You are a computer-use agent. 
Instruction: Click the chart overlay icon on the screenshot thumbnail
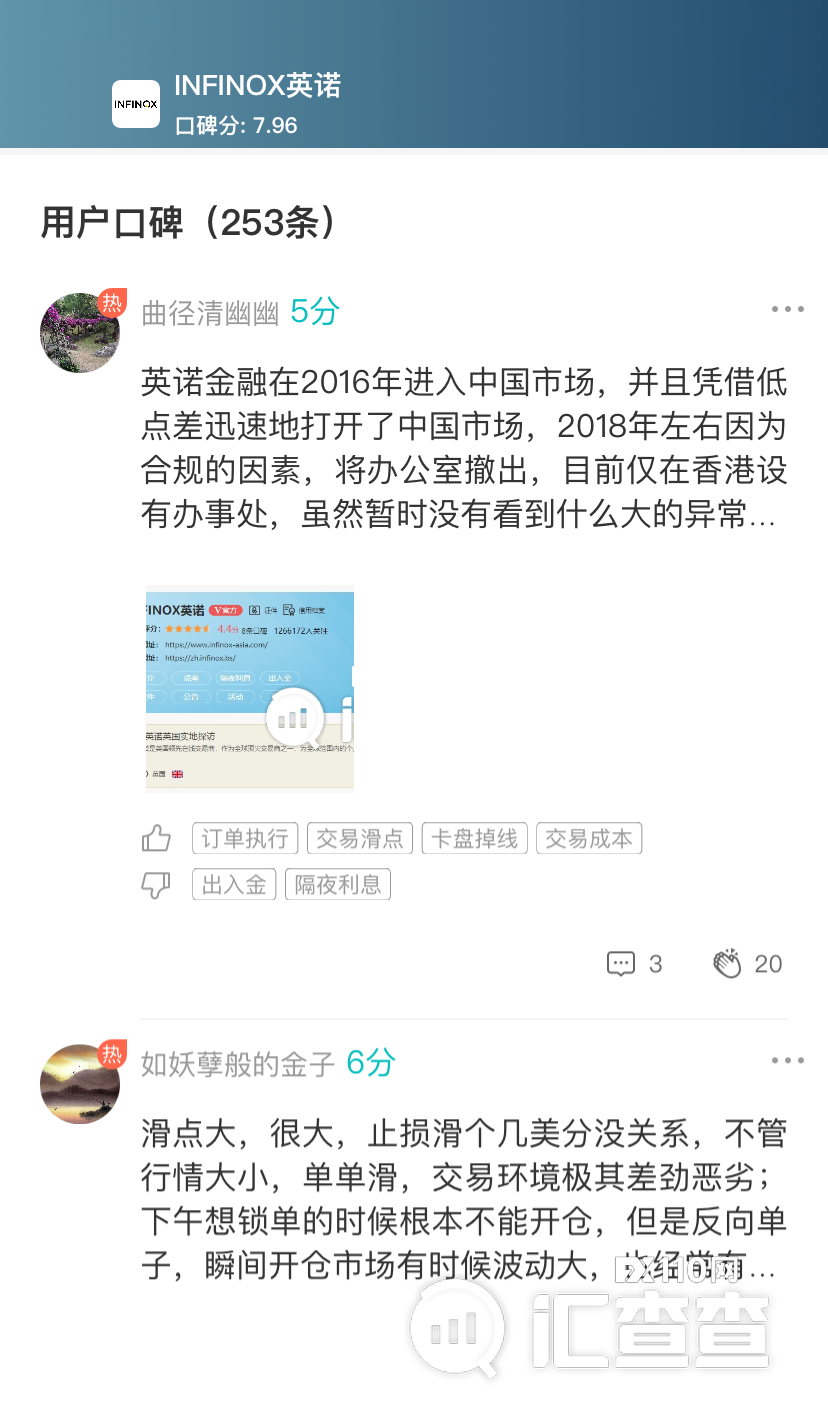(293, 718)
